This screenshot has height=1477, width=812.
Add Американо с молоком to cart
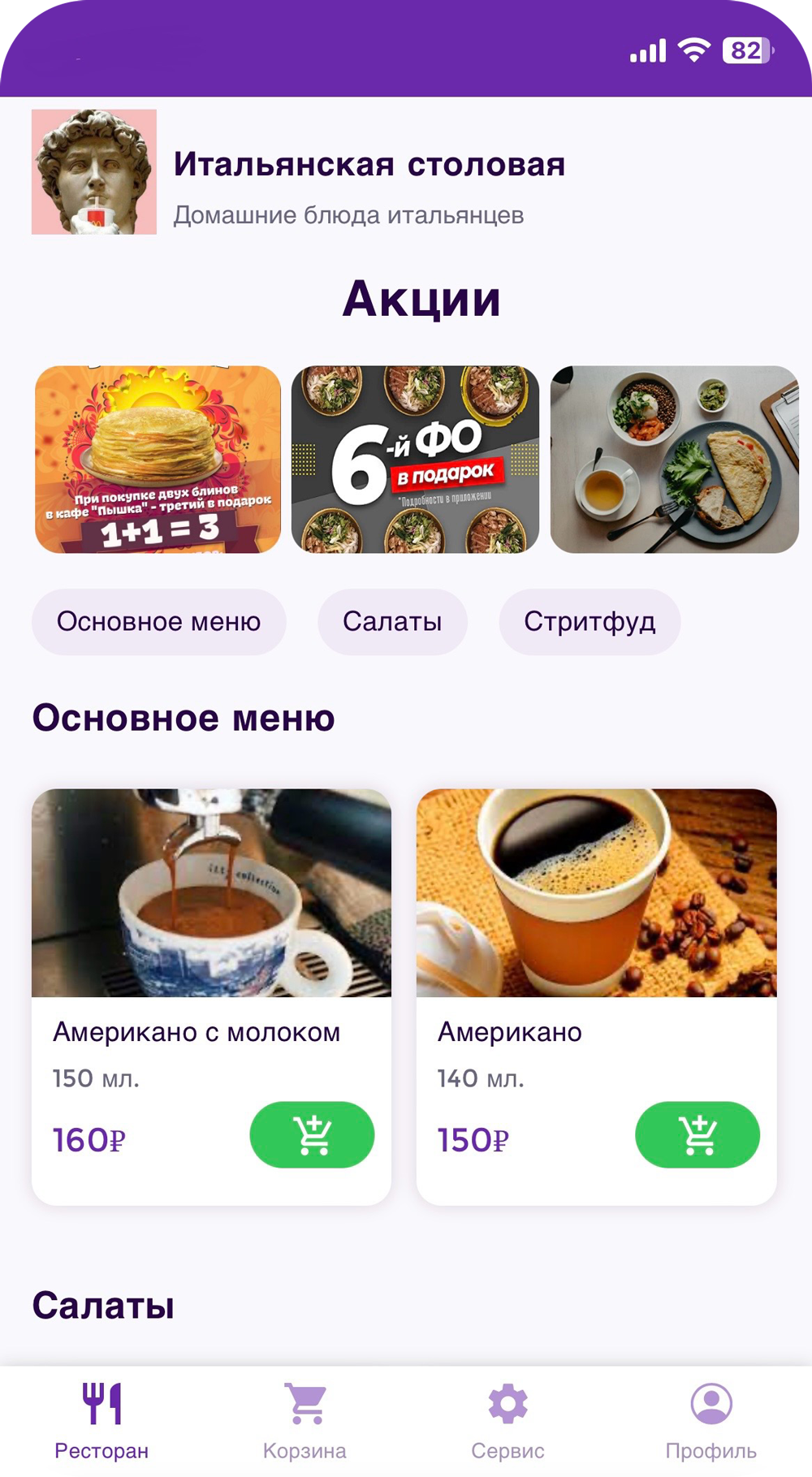(313, 1134)
